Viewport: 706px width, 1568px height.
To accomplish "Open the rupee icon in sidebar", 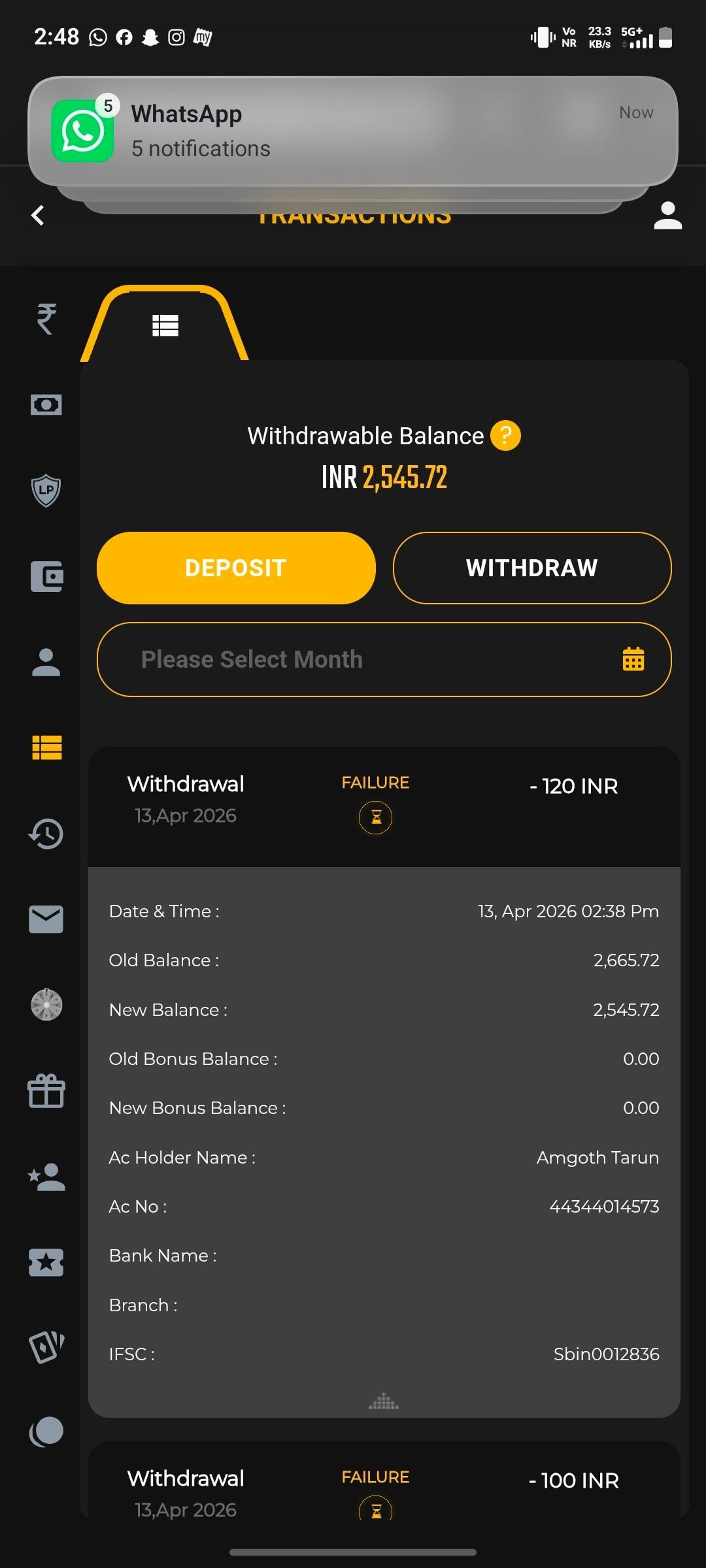I will pos(46,319).
